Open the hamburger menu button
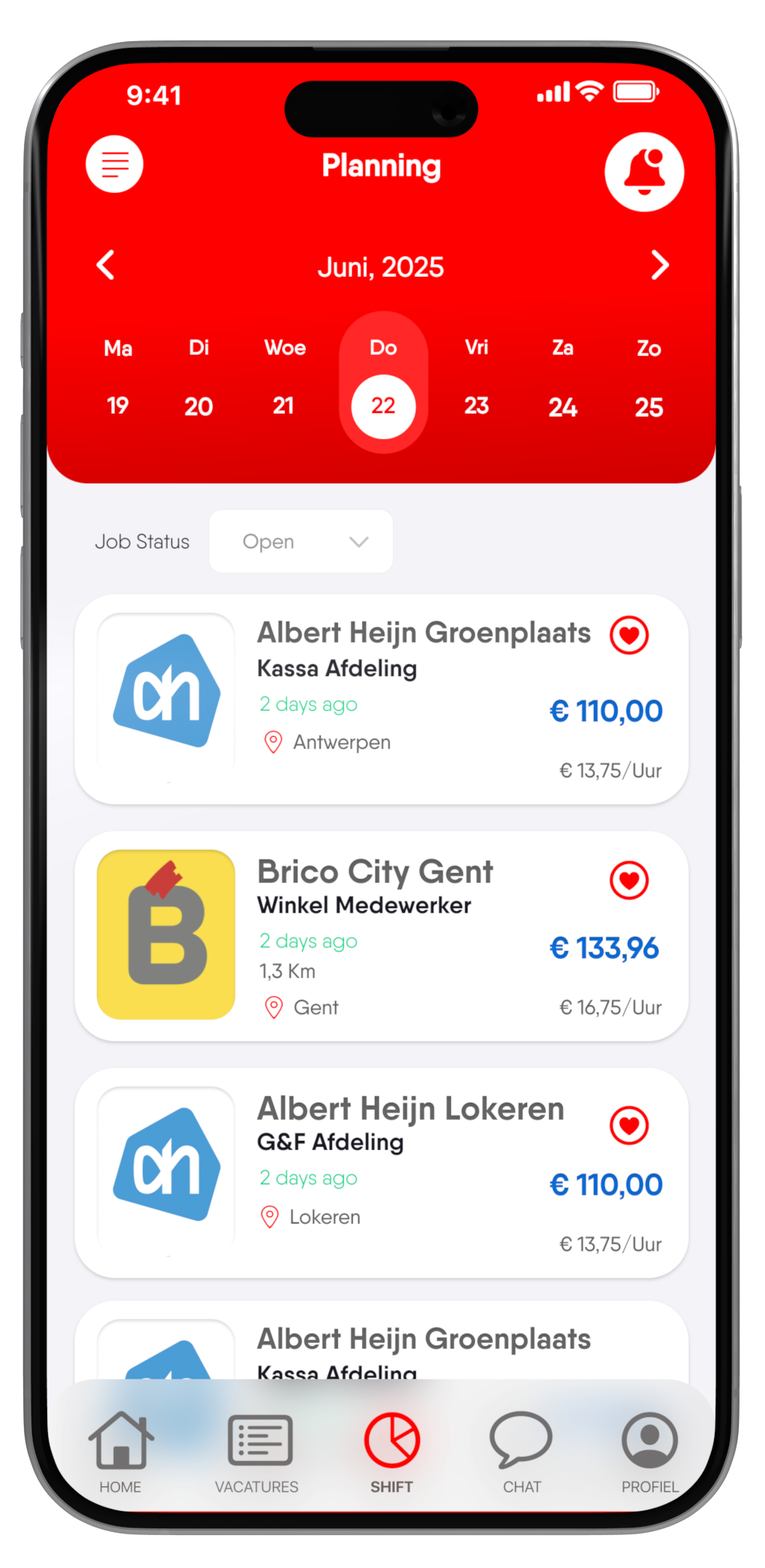765x1568 pixels. pyautogui.click(x=114, y=164)
